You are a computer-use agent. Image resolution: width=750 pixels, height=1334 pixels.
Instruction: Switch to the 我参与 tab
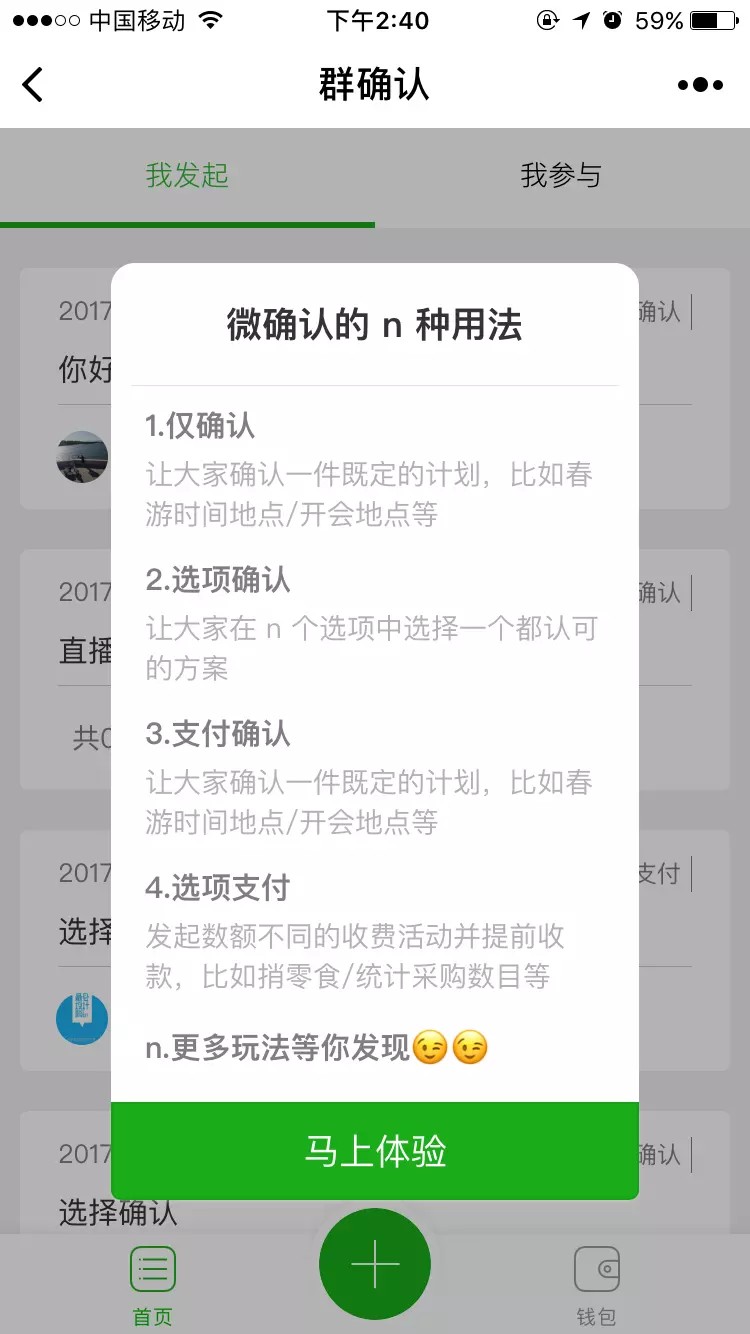click(561, 176)
